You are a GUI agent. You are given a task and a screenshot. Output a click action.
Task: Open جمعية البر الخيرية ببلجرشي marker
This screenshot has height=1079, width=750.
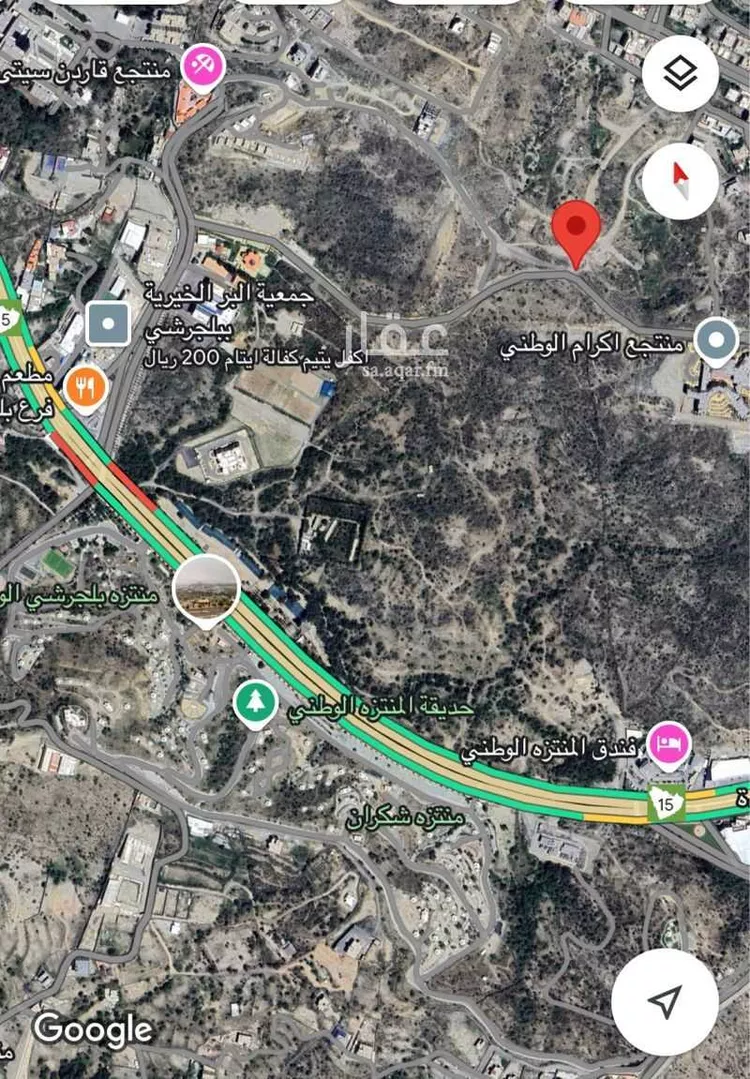107,325
